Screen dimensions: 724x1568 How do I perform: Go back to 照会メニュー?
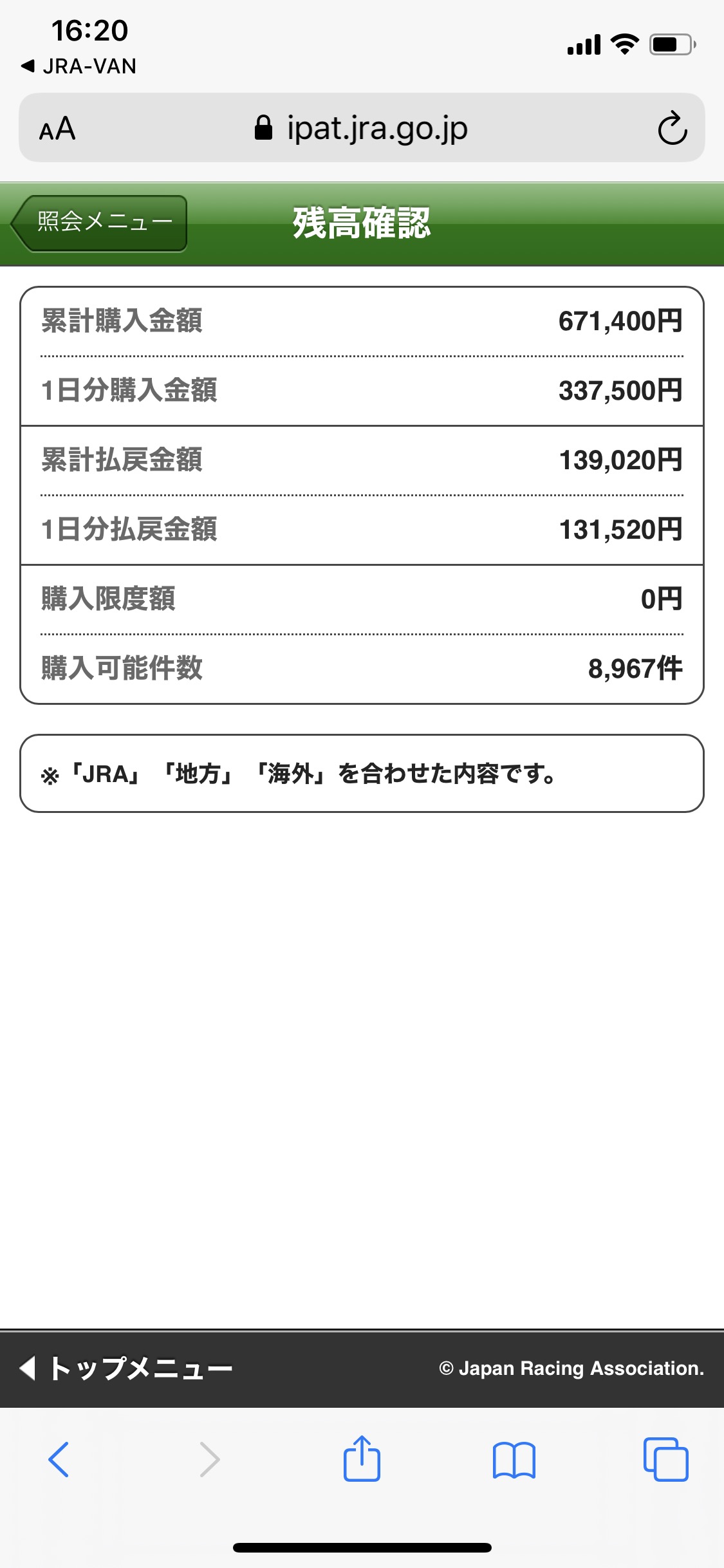100,223
